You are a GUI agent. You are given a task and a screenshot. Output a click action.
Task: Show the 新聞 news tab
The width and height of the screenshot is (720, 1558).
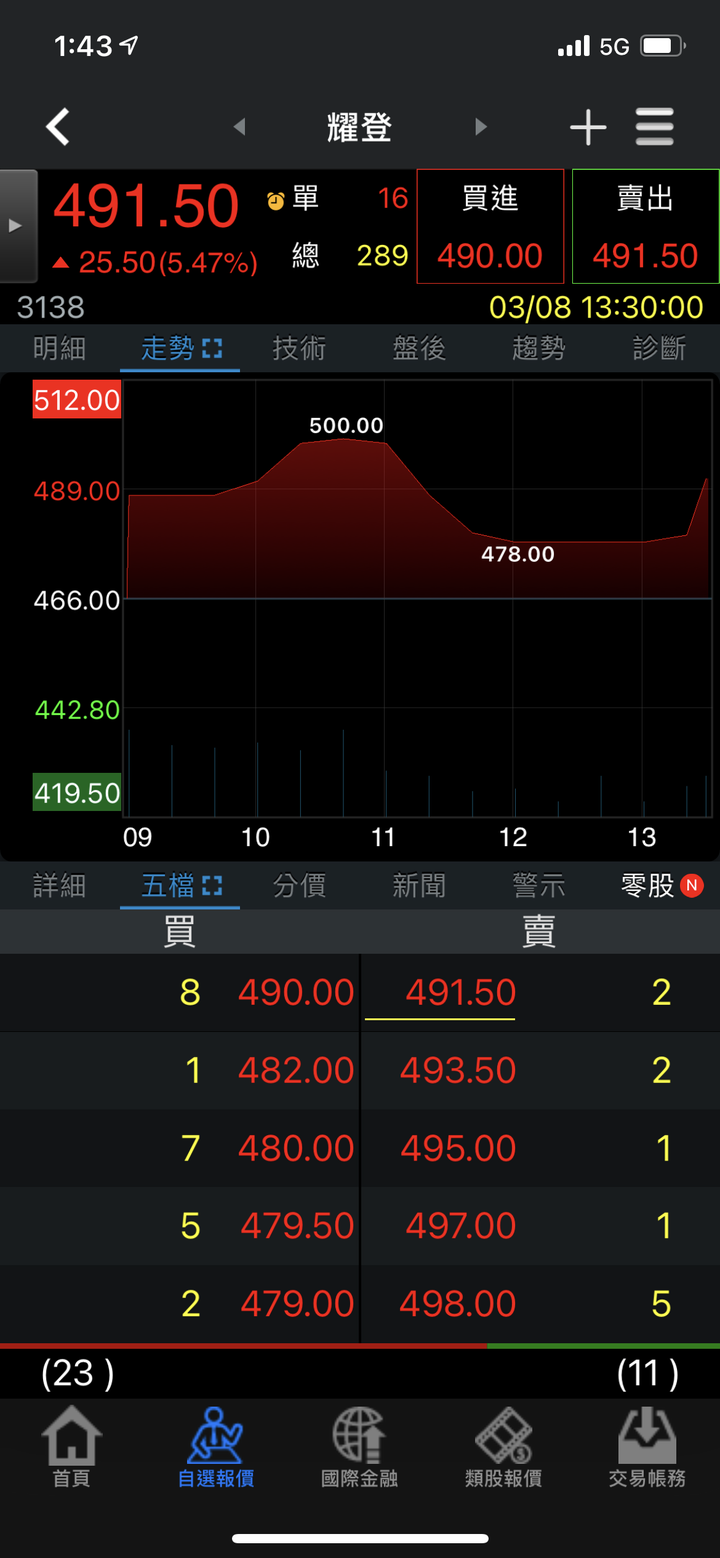tap(419, 885)
